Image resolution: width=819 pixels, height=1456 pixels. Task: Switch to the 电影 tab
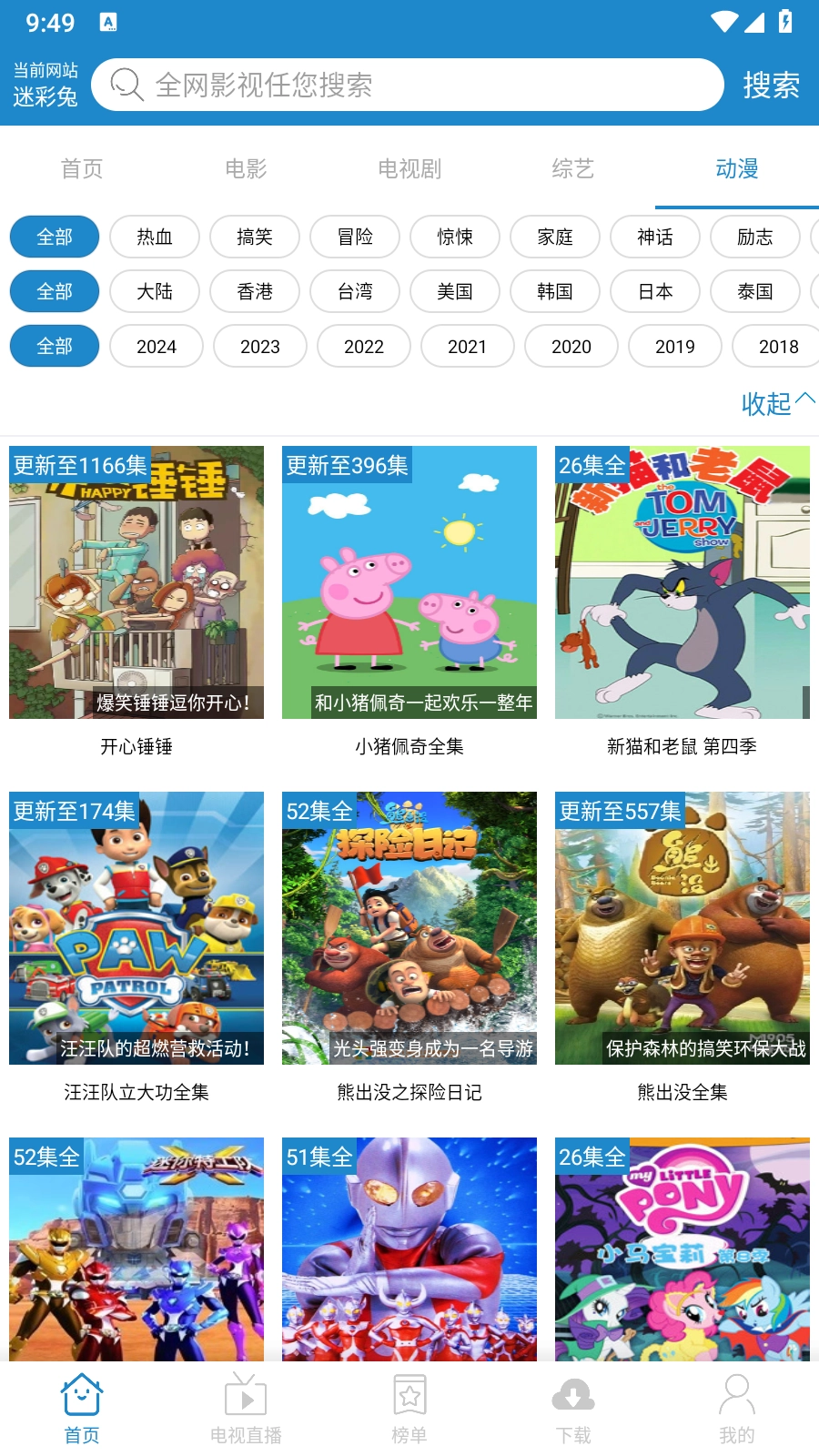pos(246,168)
